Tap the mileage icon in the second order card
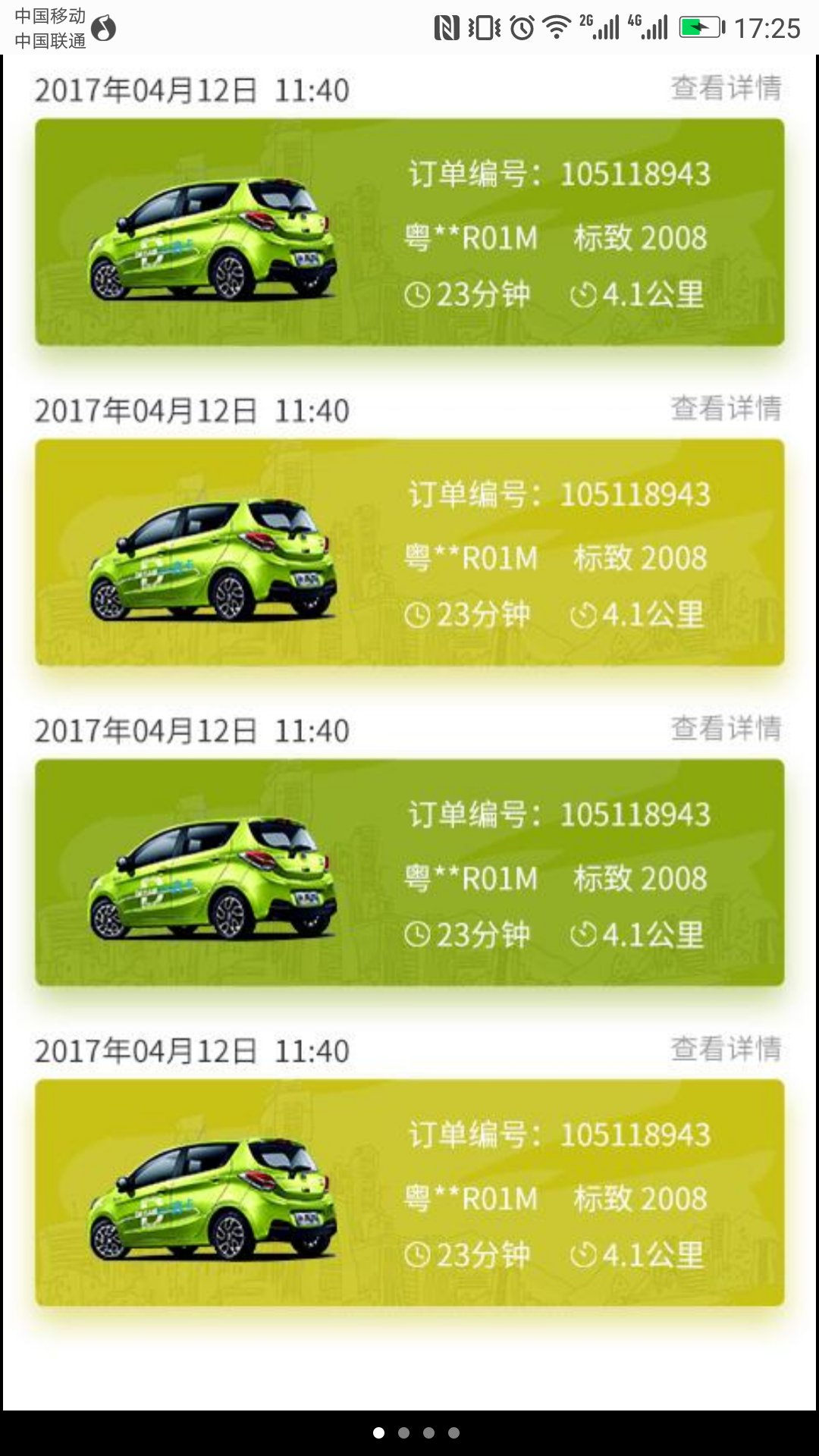 (x=584, y=613)
